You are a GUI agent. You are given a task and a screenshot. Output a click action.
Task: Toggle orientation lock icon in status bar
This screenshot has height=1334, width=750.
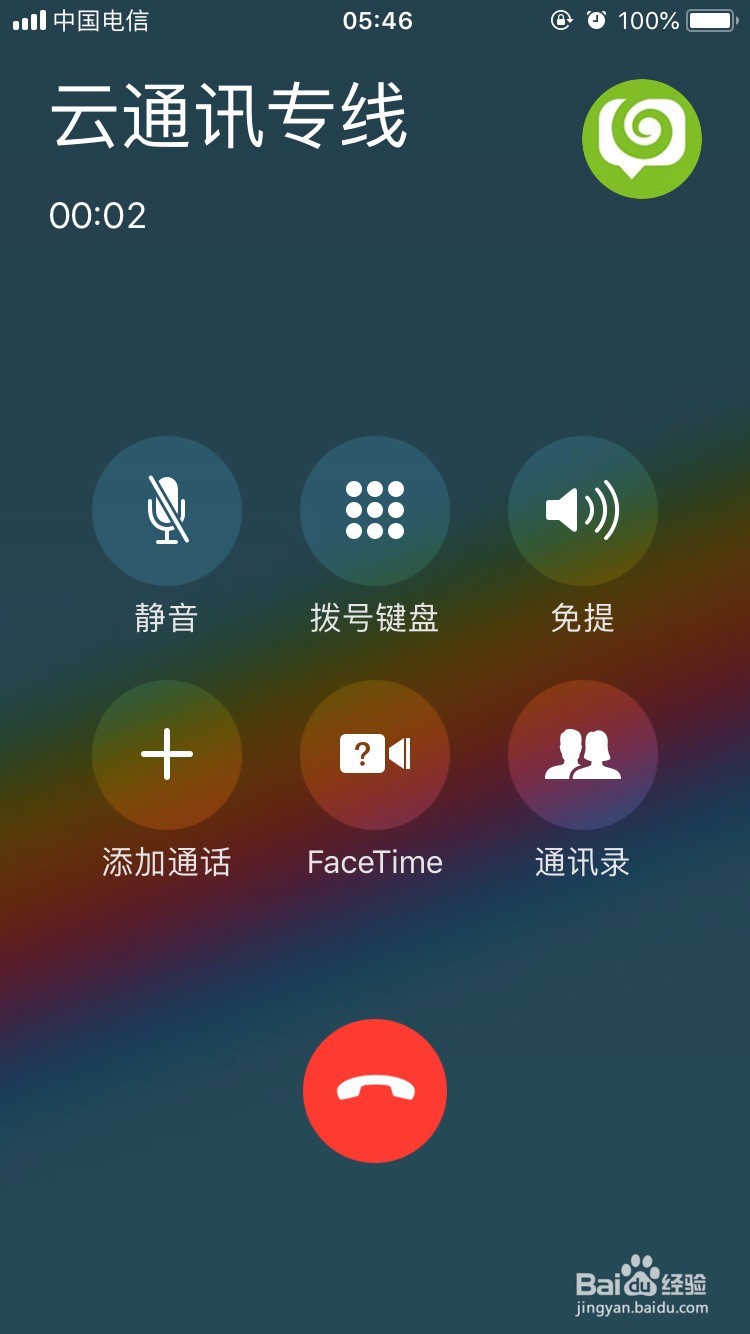pos(561,19)
